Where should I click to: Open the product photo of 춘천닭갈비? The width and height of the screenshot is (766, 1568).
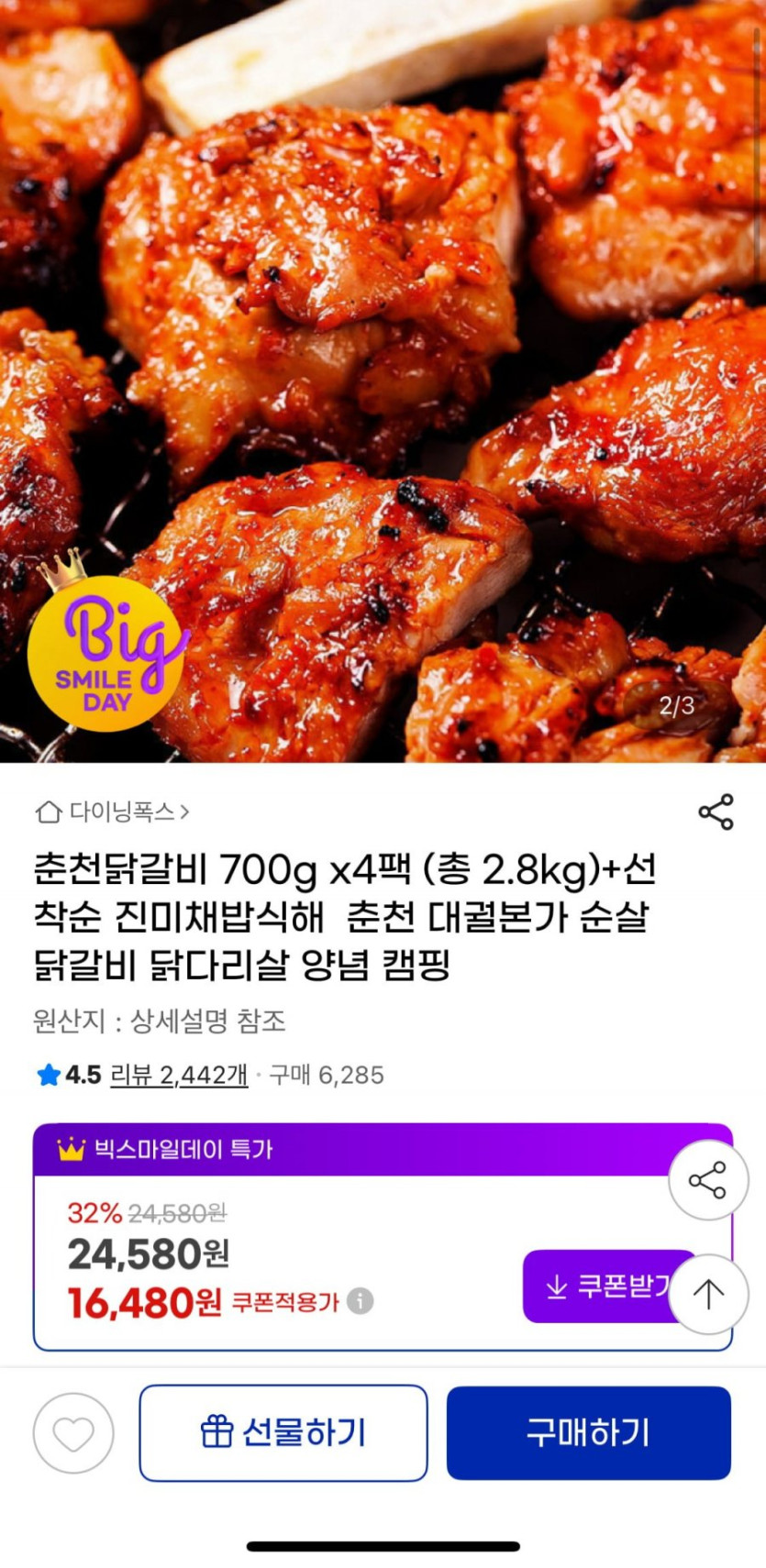pos(383,367)
